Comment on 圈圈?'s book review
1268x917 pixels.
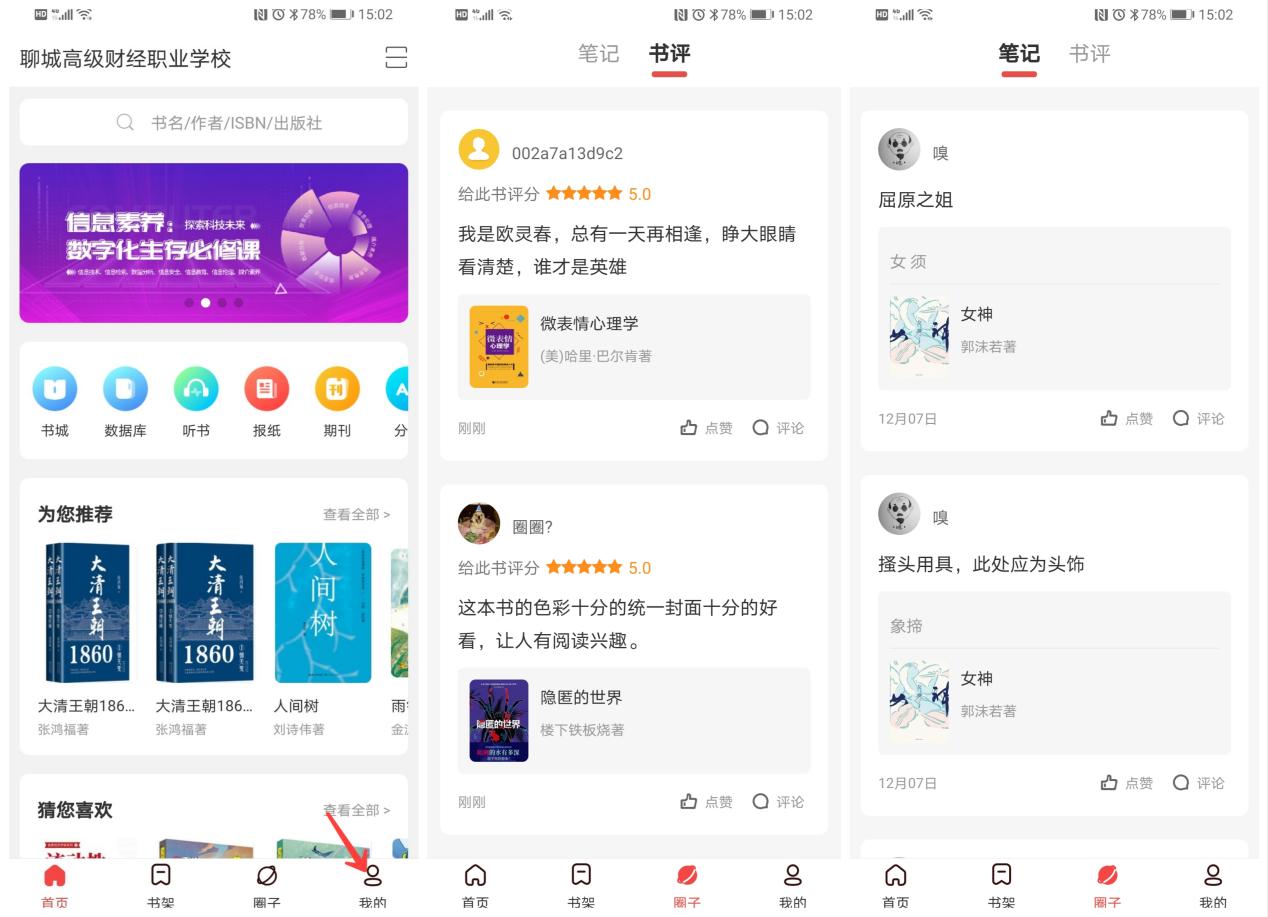click(778, 802)
